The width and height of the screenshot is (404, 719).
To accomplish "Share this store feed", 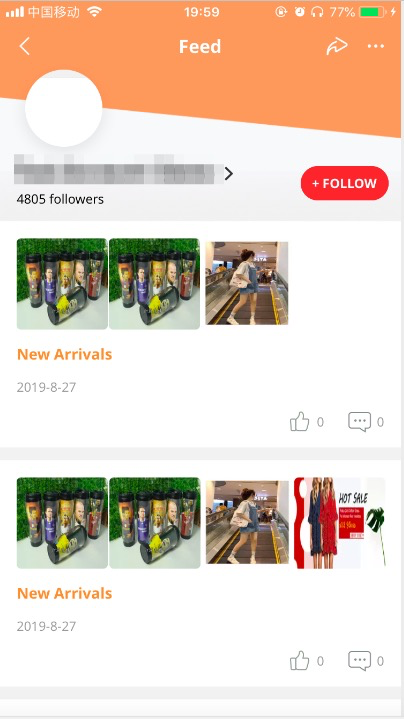I will pyautogui.click(x=337, y=46).
